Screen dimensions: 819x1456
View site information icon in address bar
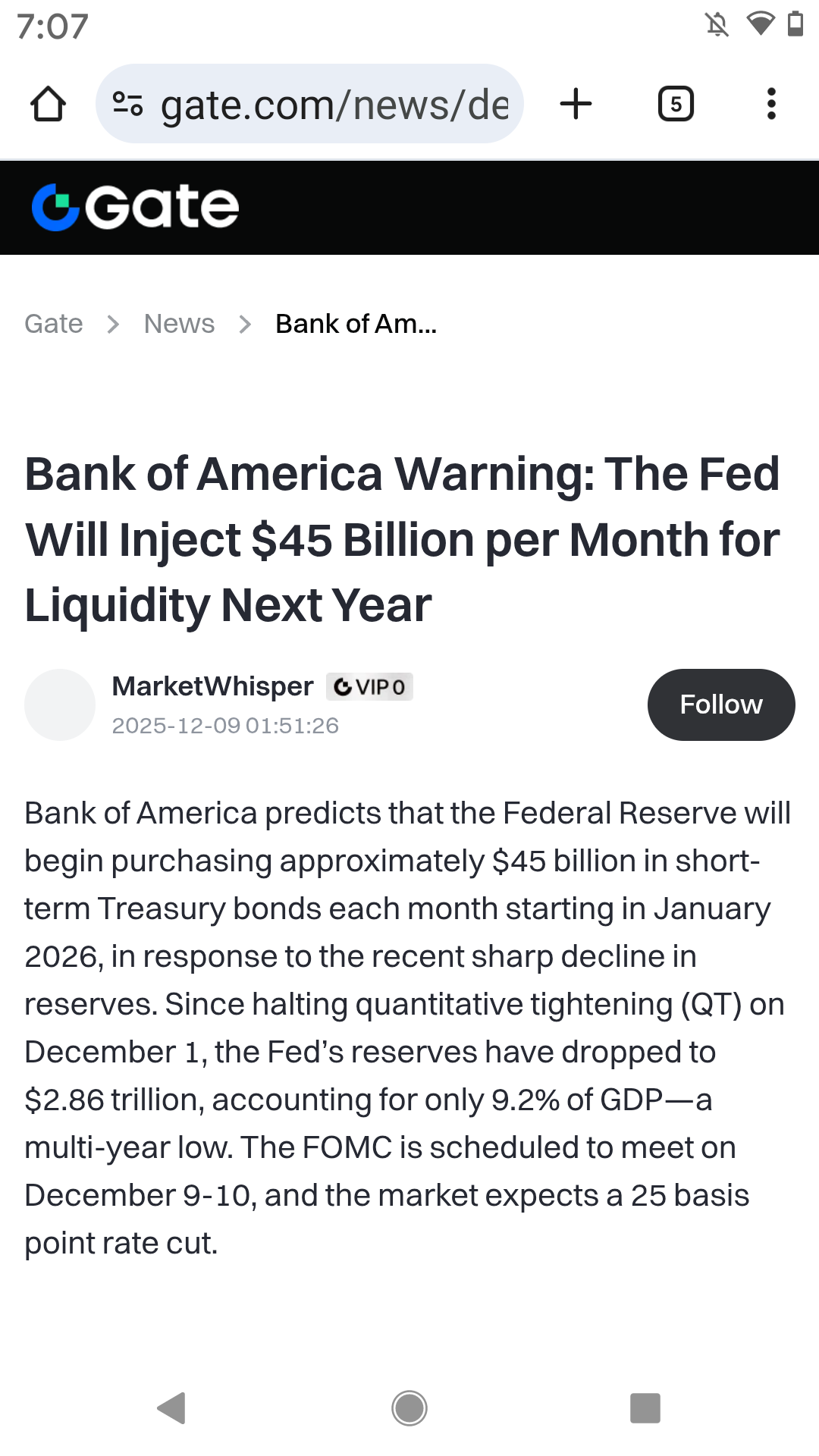(x=127, y=104)
